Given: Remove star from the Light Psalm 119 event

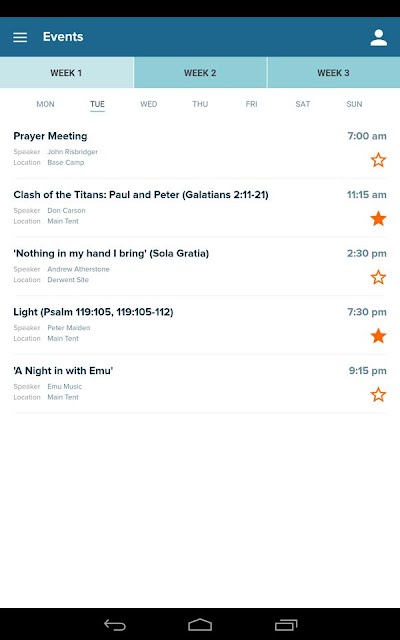Looking at the screenshot, I should tap(378, 336).
